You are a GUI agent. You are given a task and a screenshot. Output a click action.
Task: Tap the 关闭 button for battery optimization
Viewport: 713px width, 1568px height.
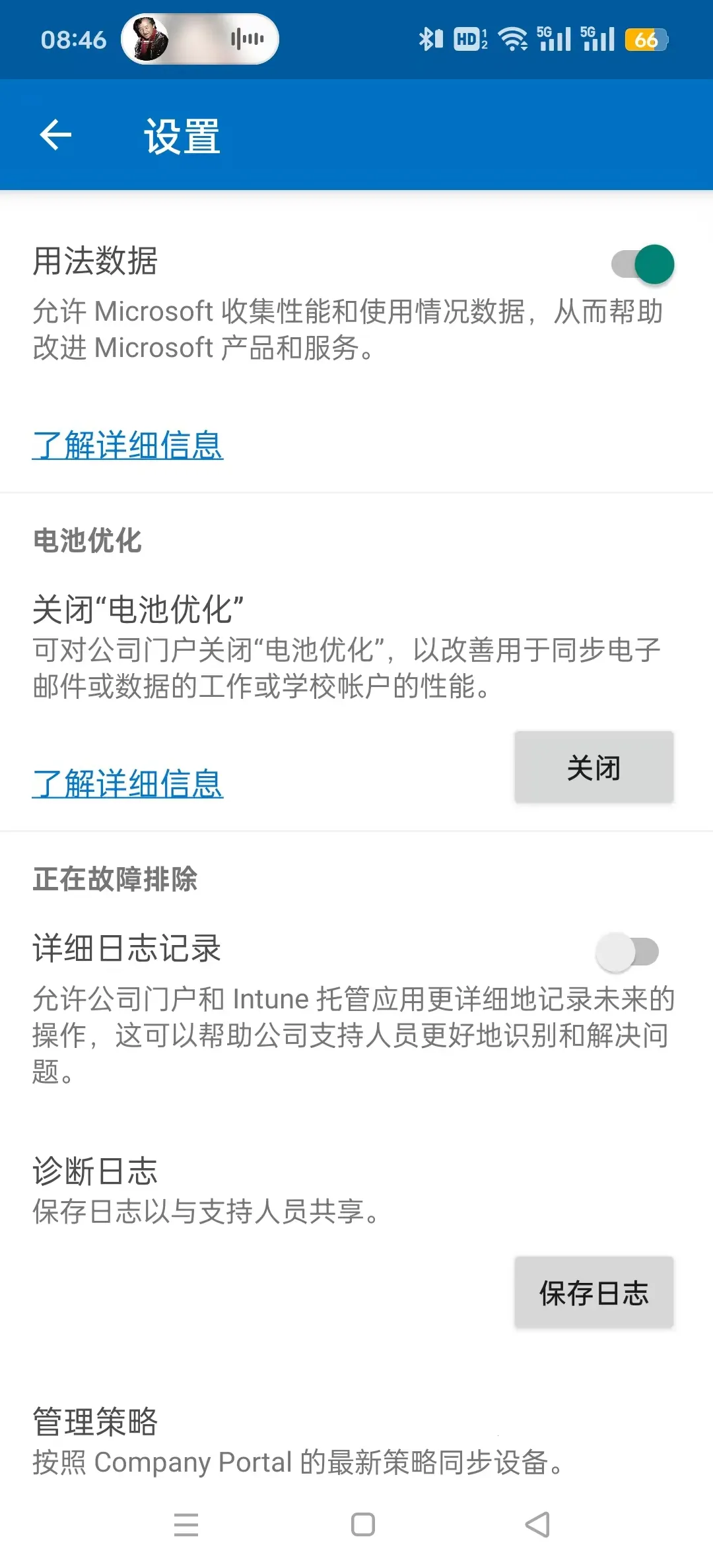(x=594, y=768)
